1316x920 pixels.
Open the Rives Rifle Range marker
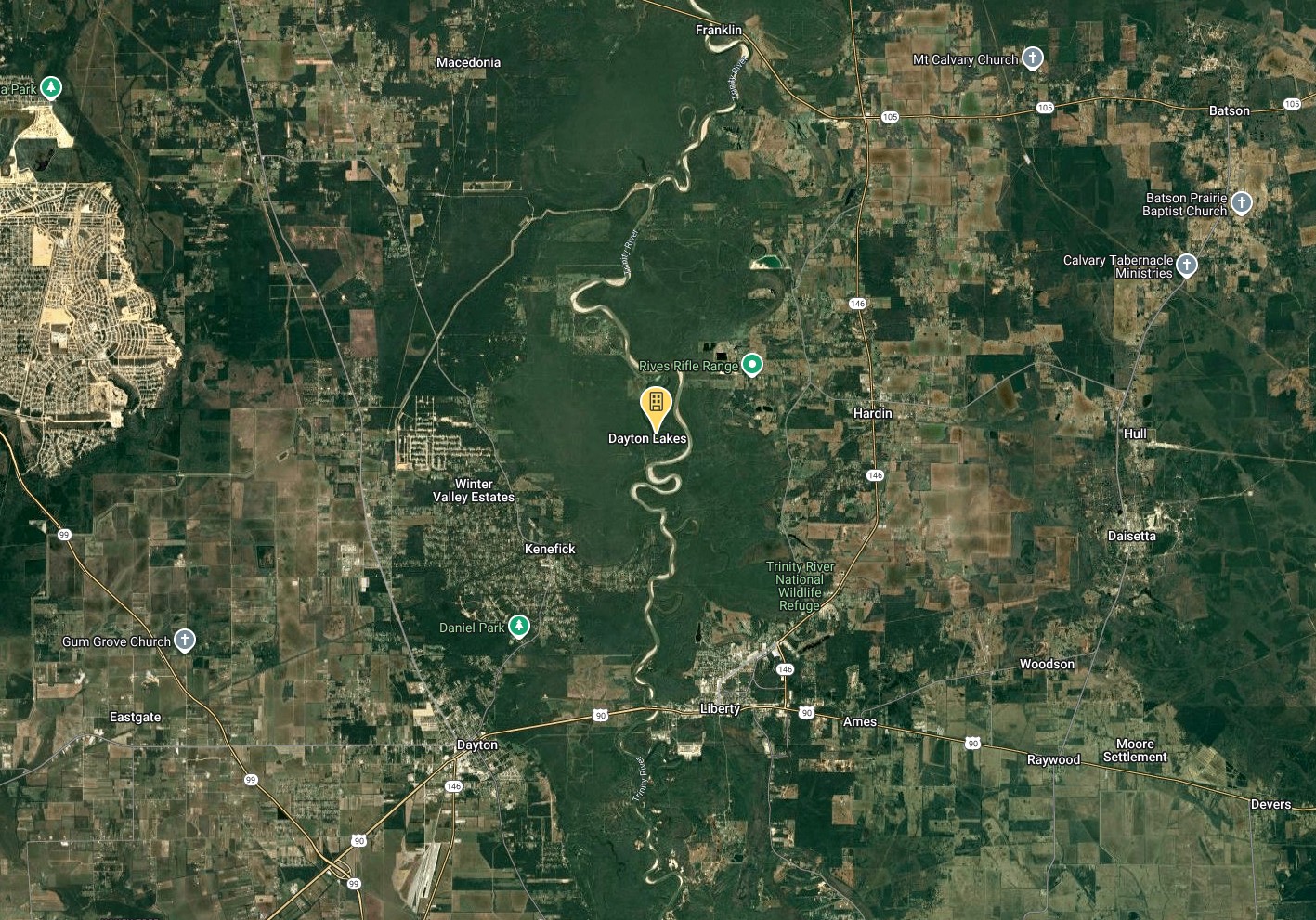[x=753, y=365]
